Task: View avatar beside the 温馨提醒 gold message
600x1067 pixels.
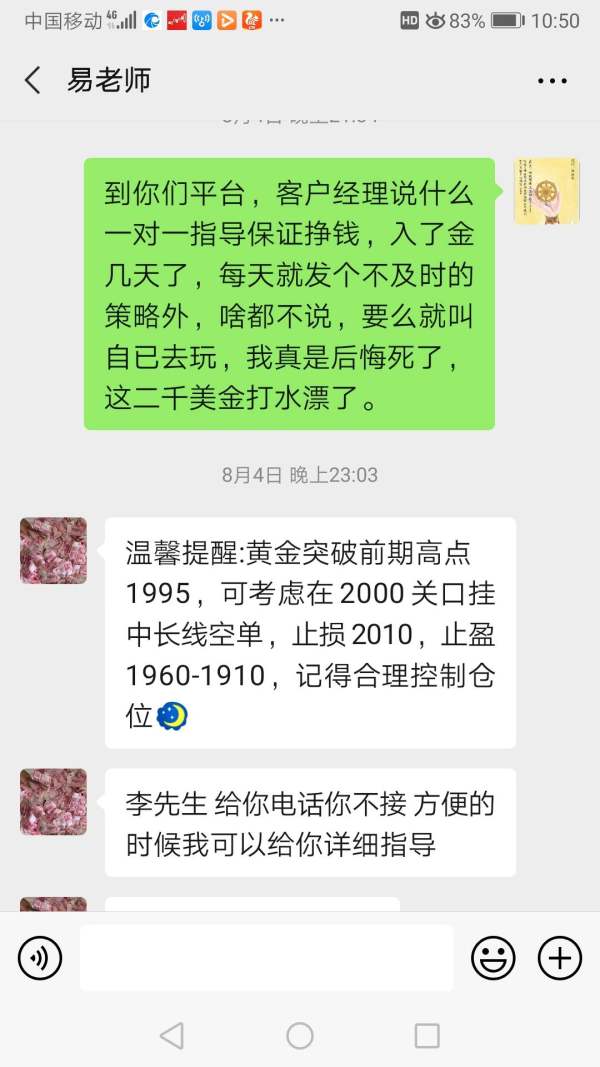Action: (x=54, y=551)
